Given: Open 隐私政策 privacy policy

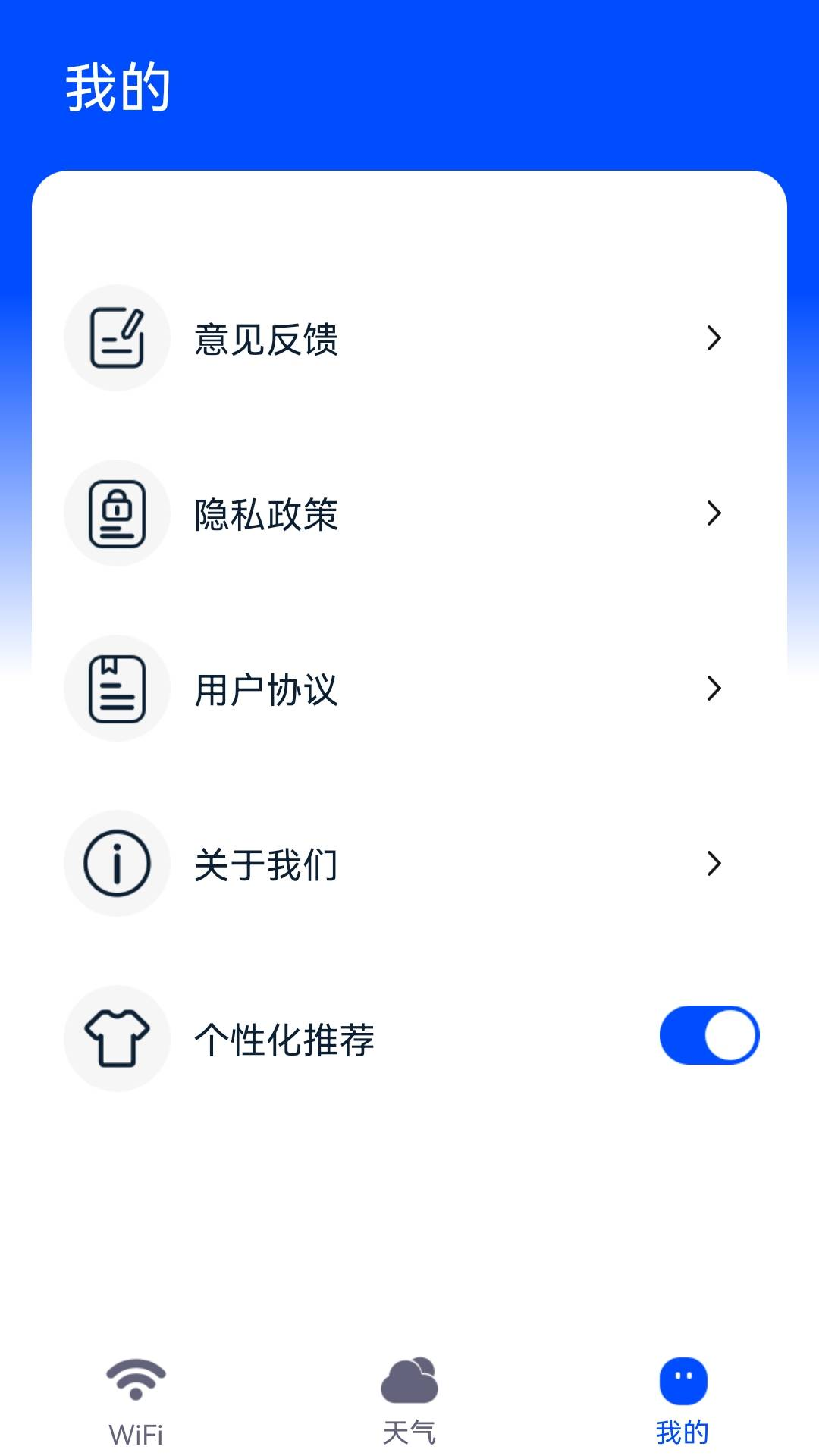Looking at the screenshot, I should point(409,513).
